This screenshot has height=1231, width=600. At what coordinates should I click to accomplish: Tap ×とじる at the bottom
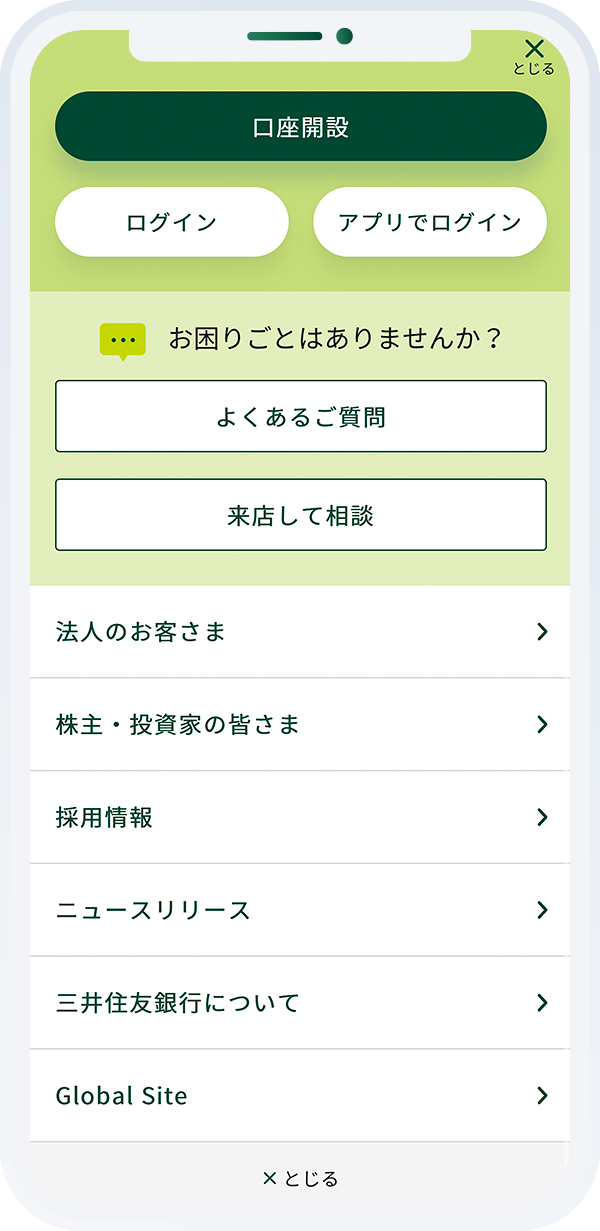click(x=300, y=1179)
